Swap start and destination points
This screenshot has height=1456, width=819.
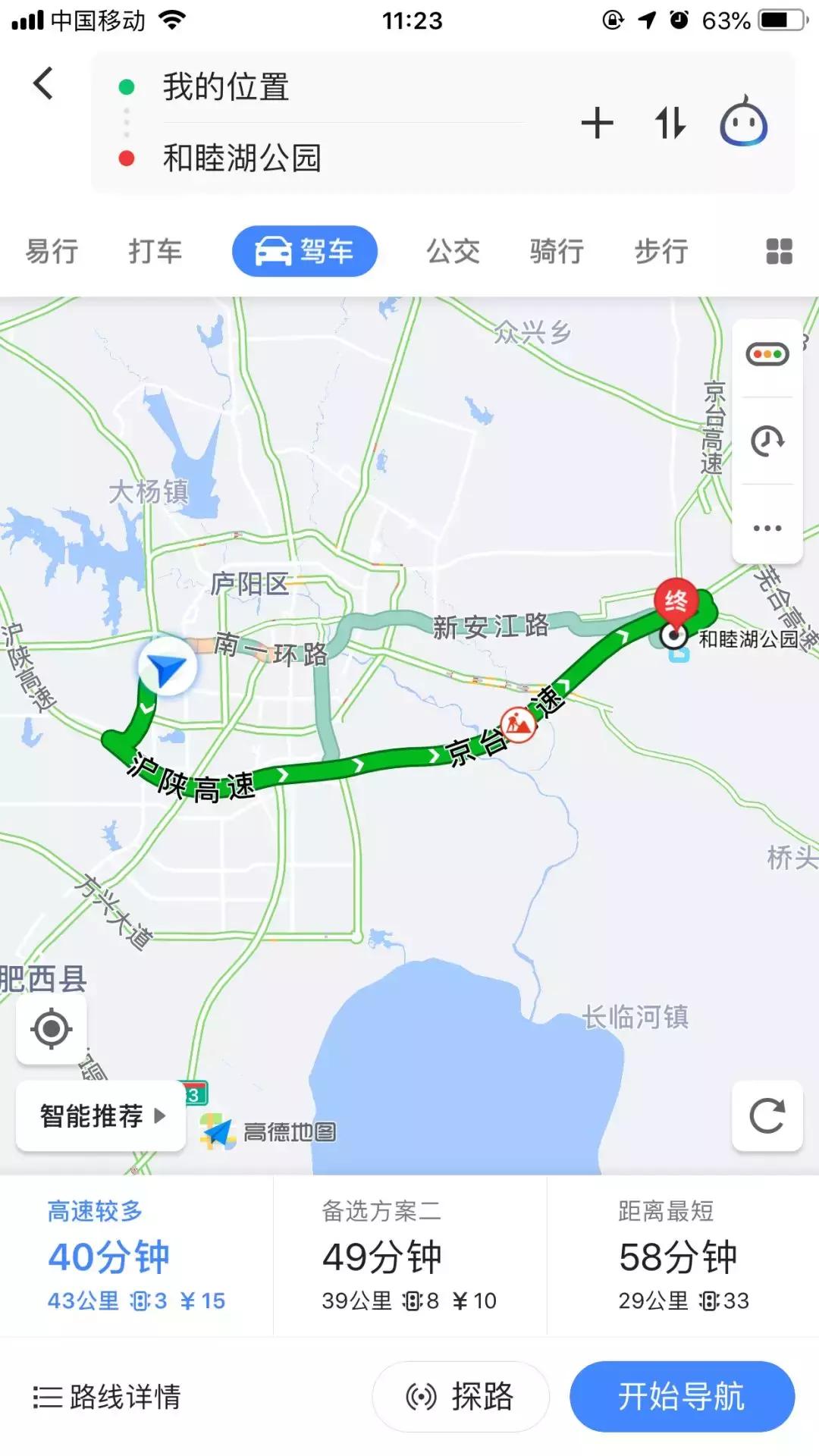click(670, 121)
